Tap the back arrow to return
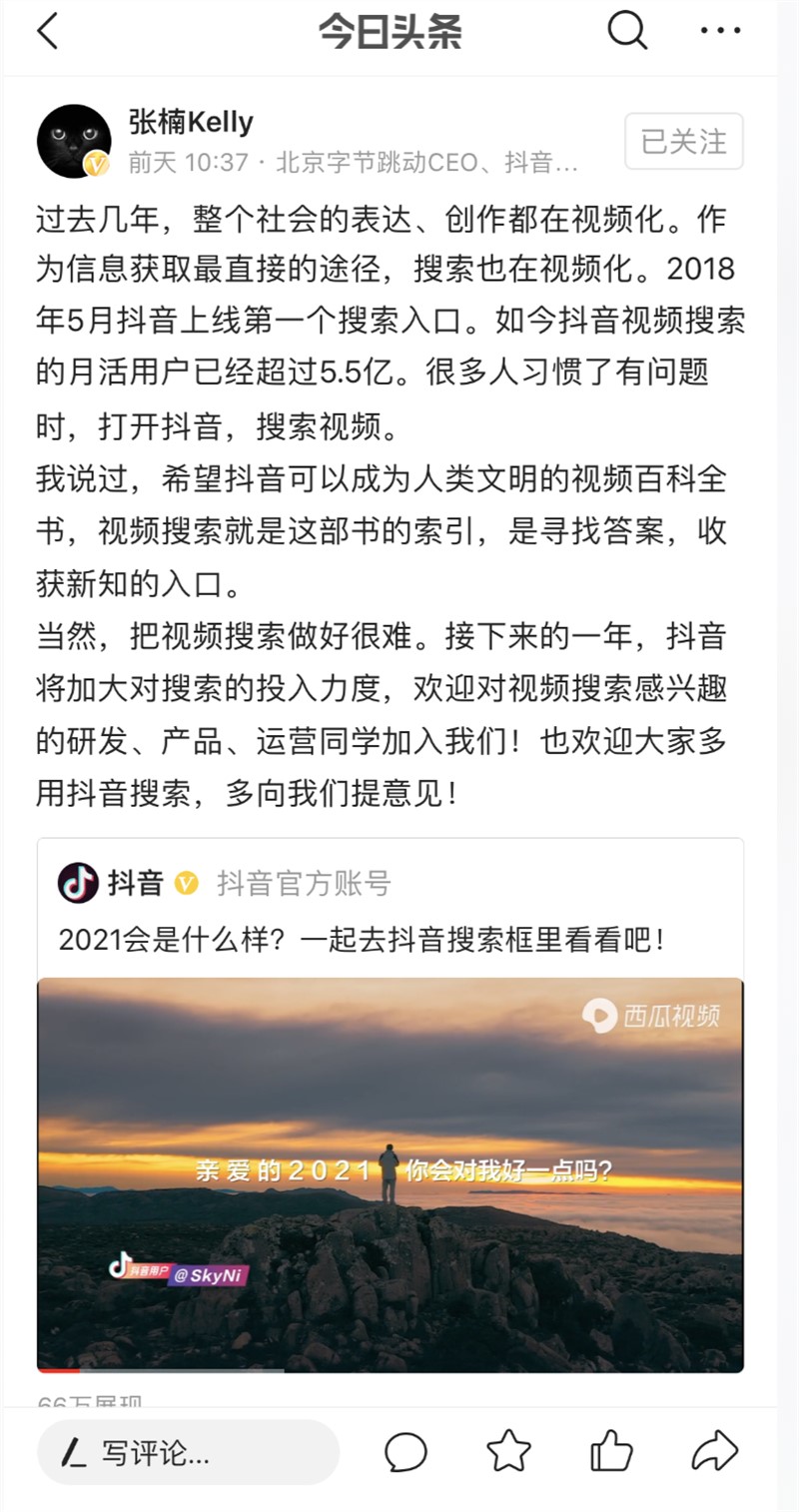The height and width of the screenshot is (1512, 799). pos(47,30)
